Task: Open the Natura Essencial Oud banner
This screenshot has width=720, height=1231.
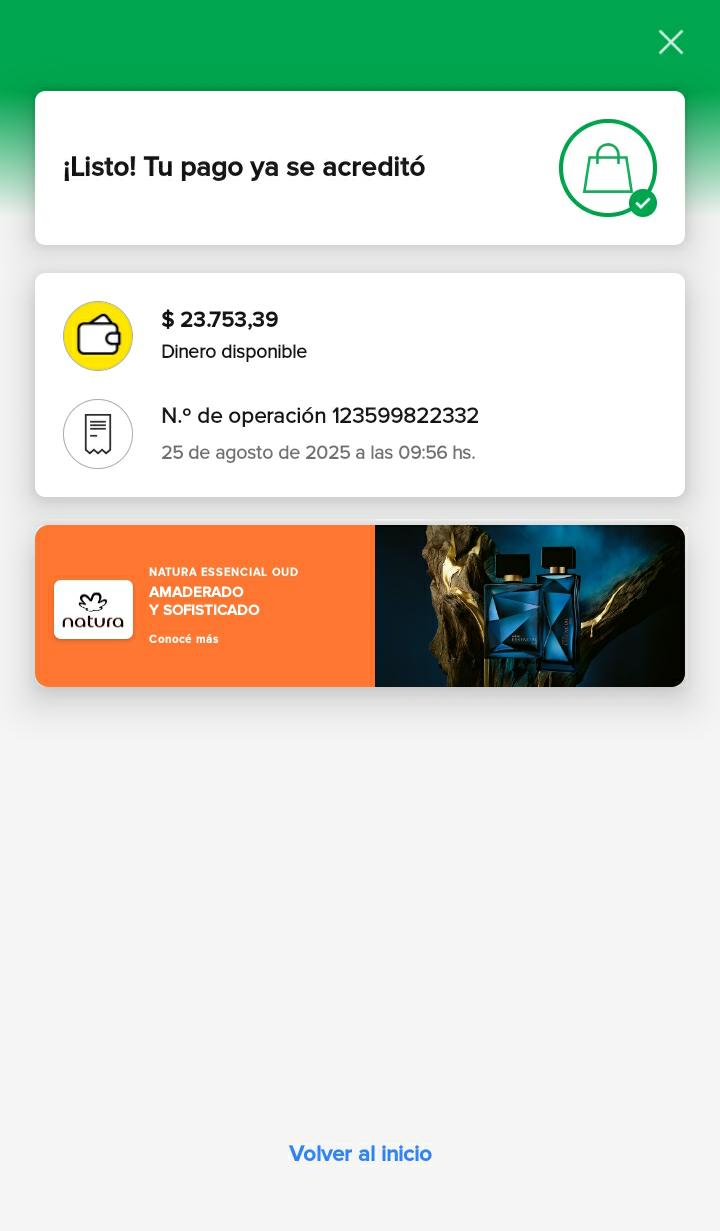Action: click(x=360, y=606)
